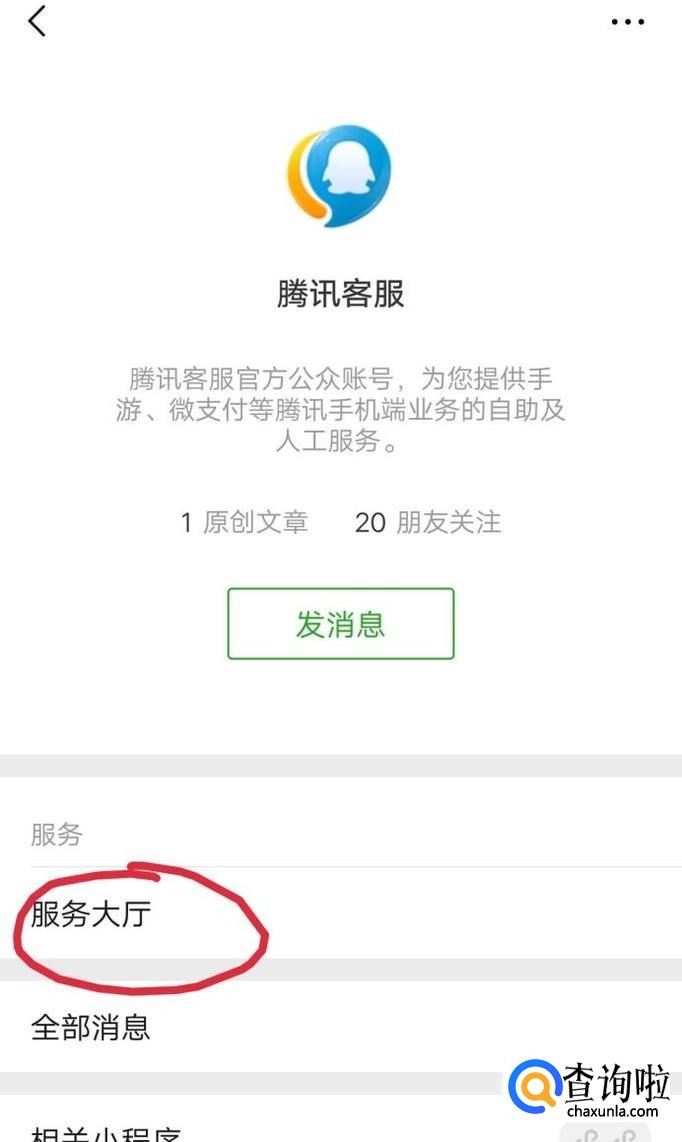View the 腾讯客服 avatar
Image resolution: width=682 pixels, height=1142 pixels.
[x=339, y=176]
